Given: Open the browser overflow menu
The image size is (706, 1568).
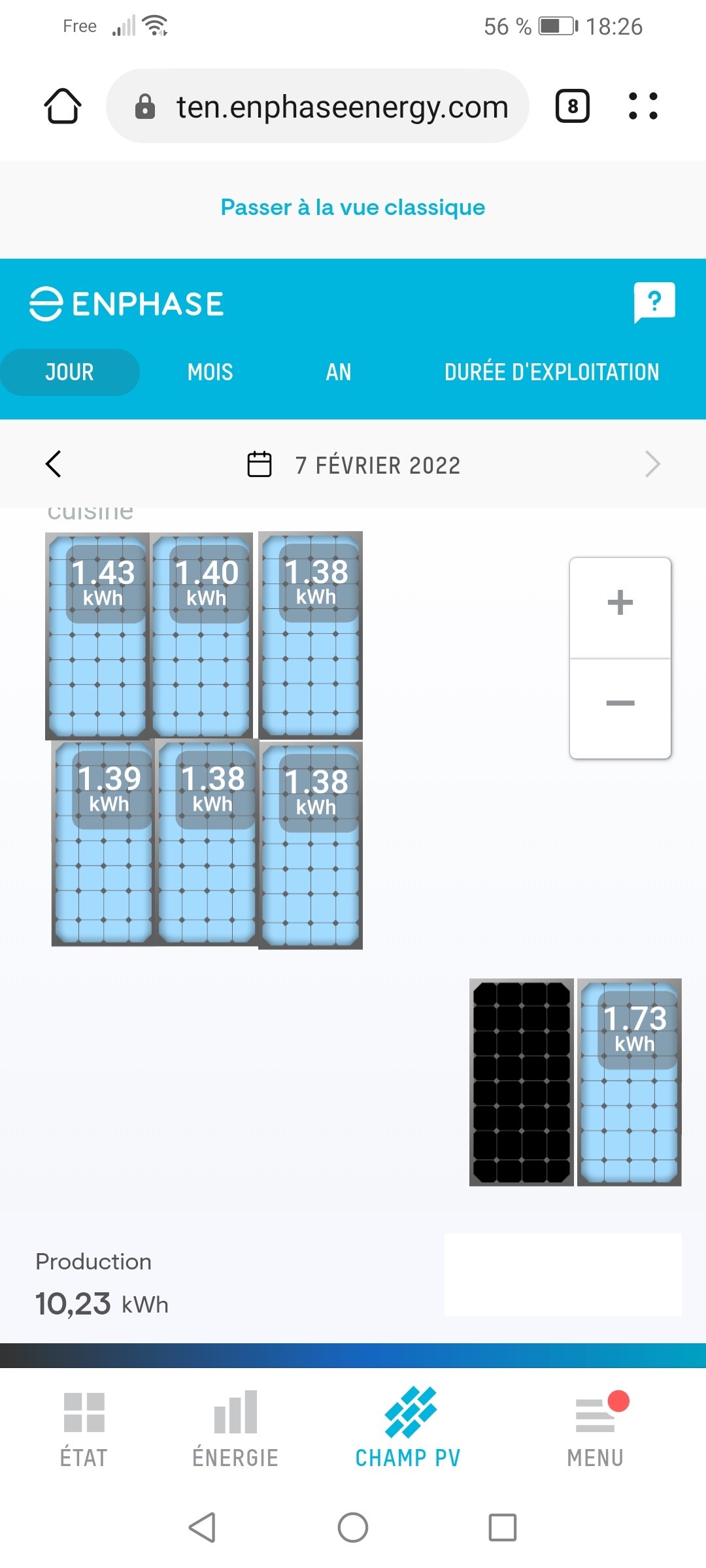Looking at the screenshot, I should (x=643, y=106).
